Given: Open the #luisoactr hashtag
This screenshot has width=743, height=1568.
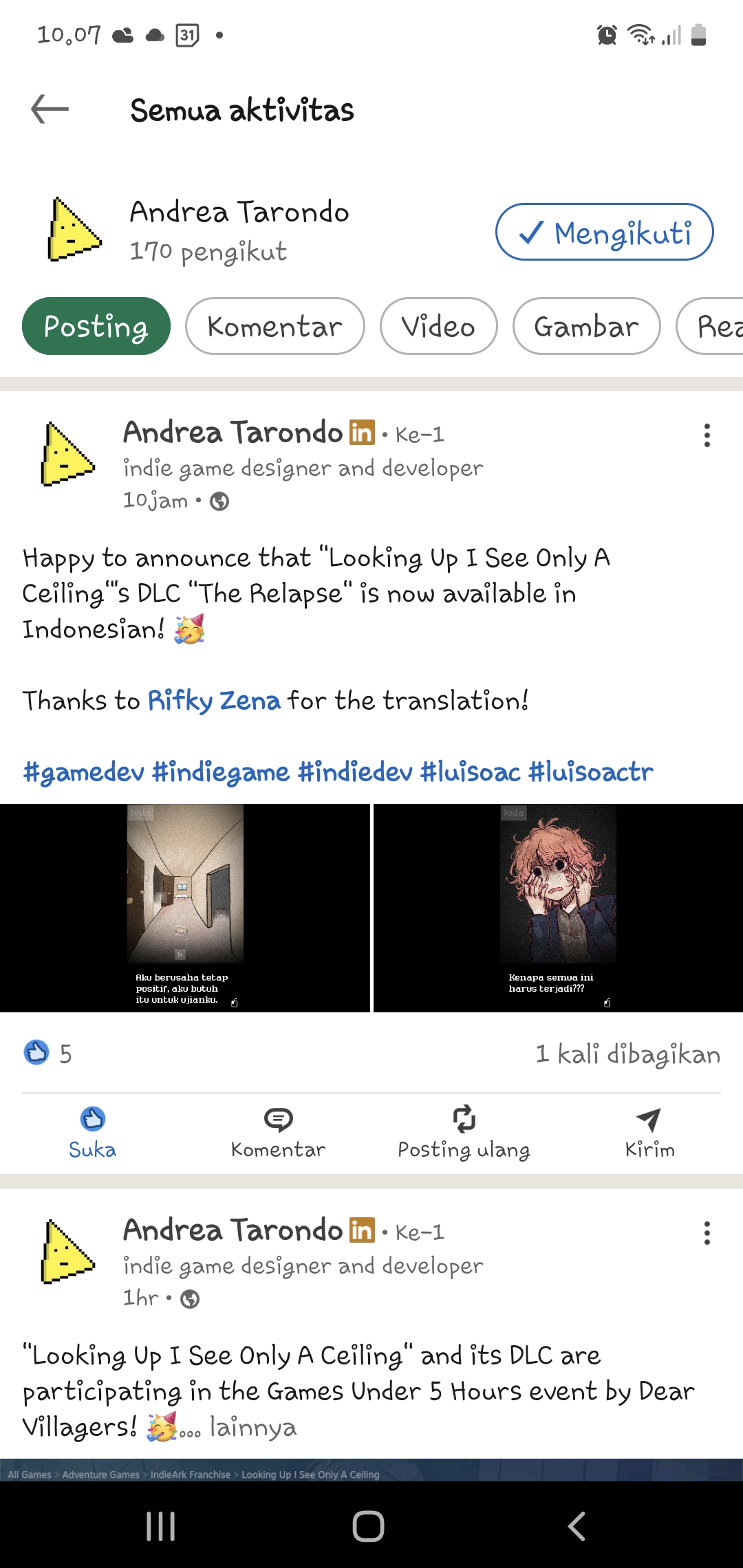Looking at the screenshot, I should (x=590, y=772).
